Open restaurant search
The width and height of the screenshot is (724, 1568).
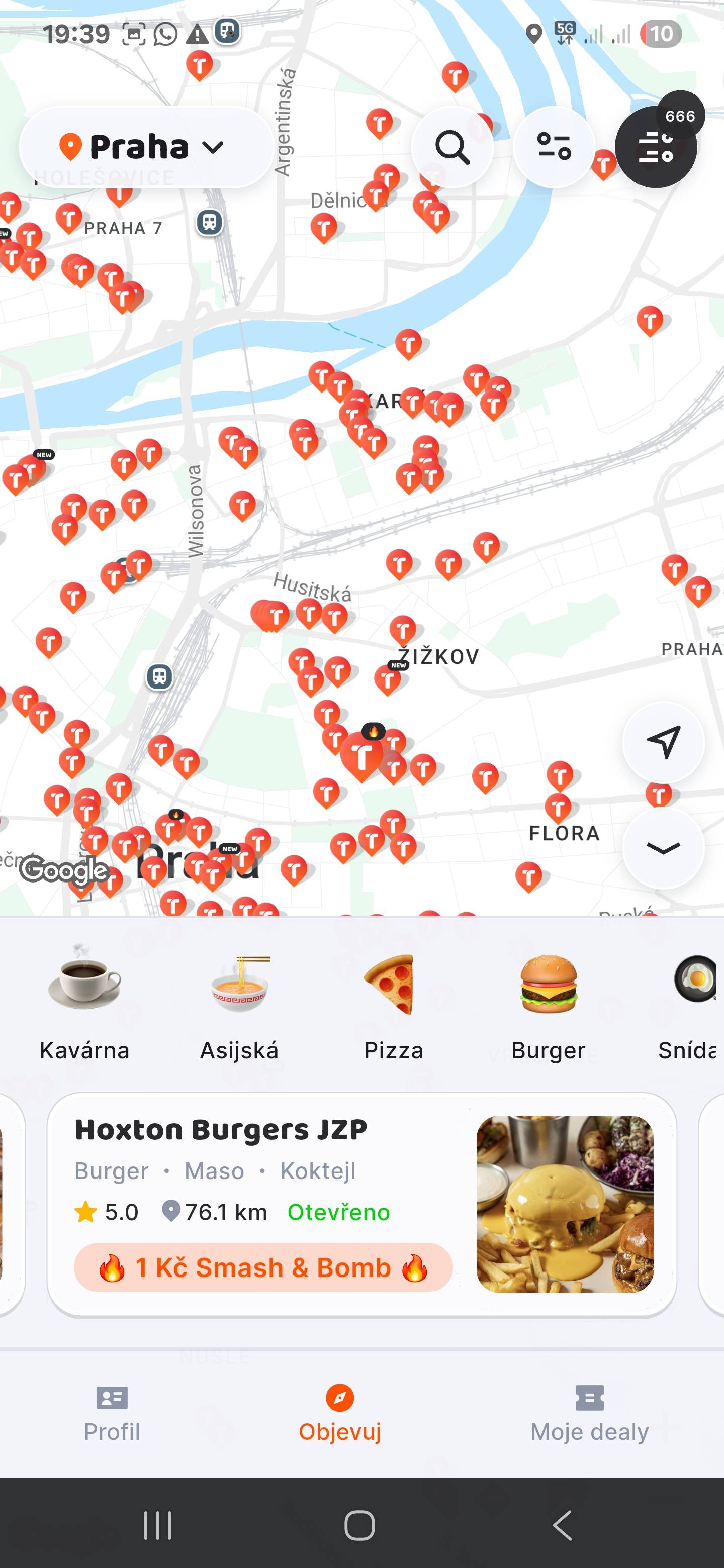(452, 147)
